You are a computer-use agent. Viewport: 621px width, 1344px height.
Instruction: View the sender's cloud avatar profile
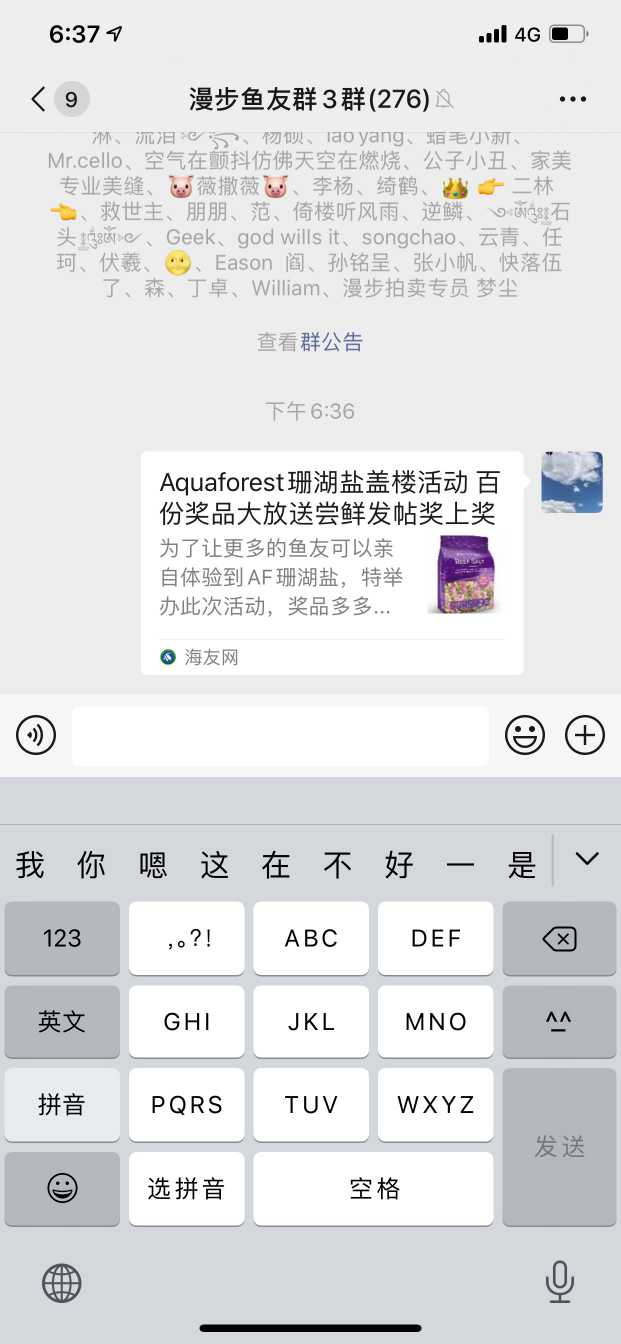572,482
